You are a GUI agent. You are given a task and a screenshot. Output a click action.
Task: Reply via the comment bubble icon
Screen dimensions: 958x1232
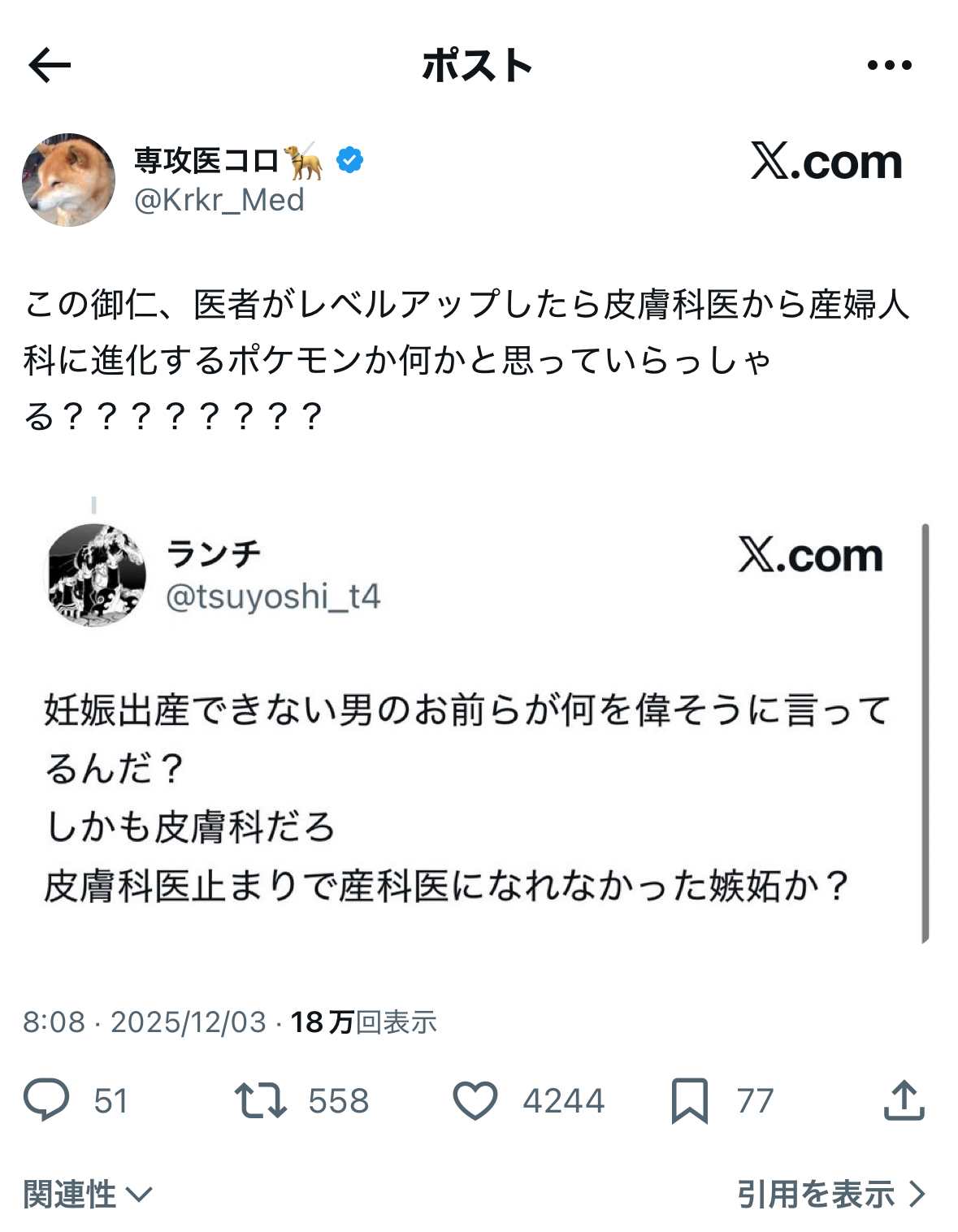46,1100
